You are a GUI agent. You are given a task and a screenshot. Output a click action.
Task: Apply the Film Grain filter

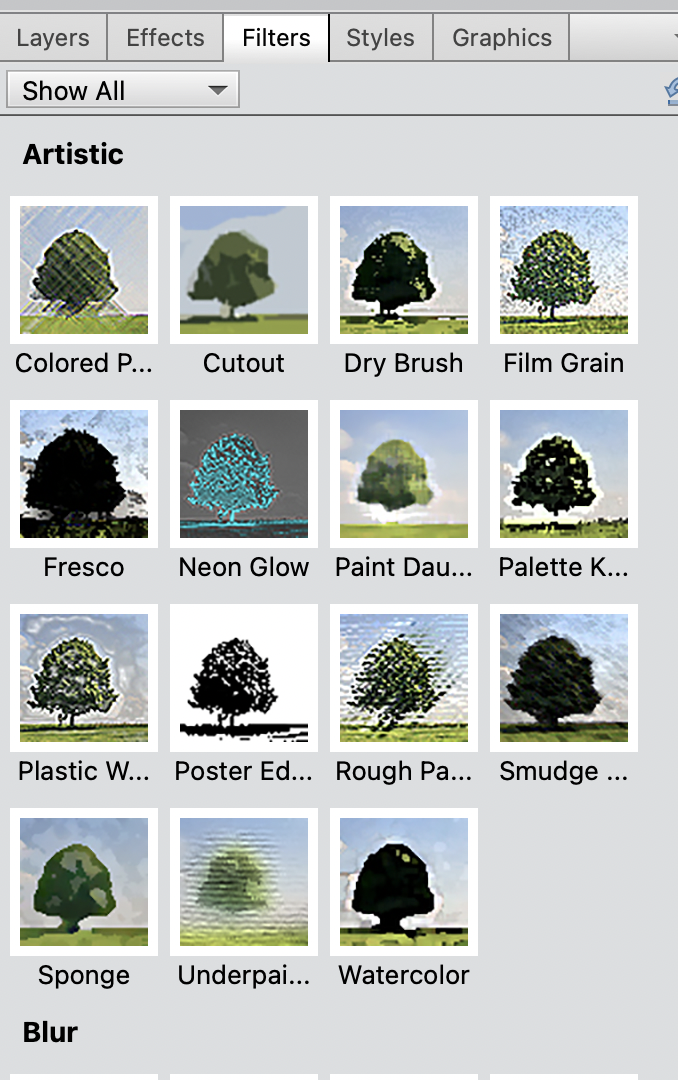[x=564, y=270]
